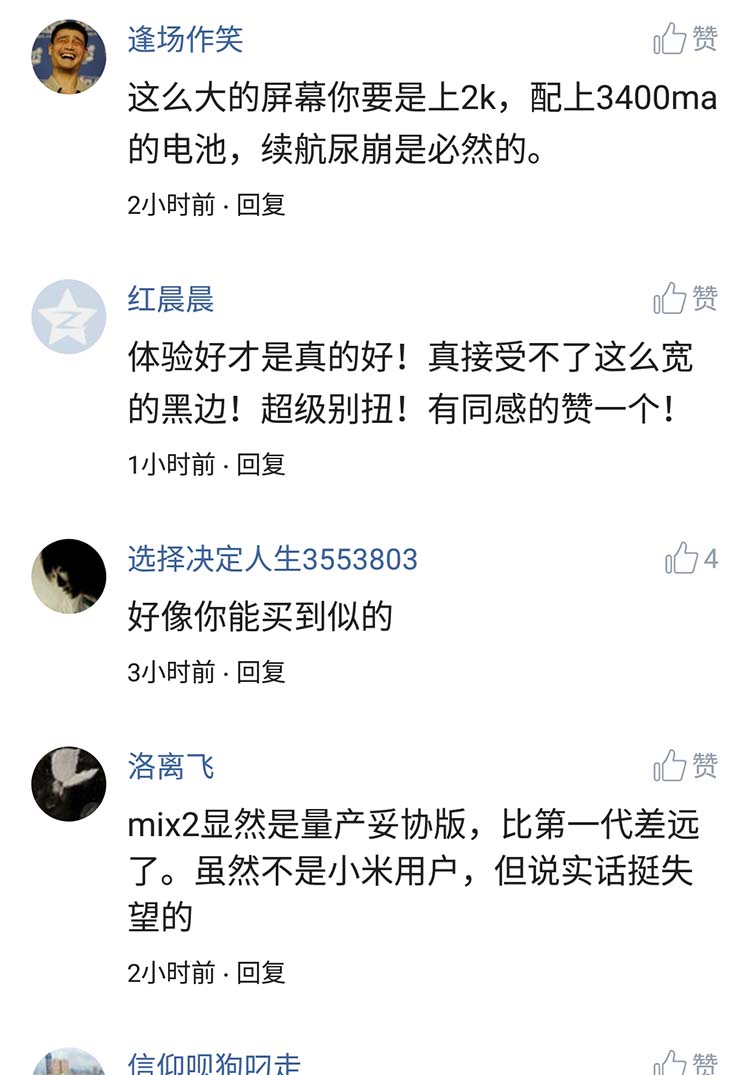Reply to 选择决定人生3553803's comment
The height and width of the screenshot is (1075, 750).
tap(261, 672)
